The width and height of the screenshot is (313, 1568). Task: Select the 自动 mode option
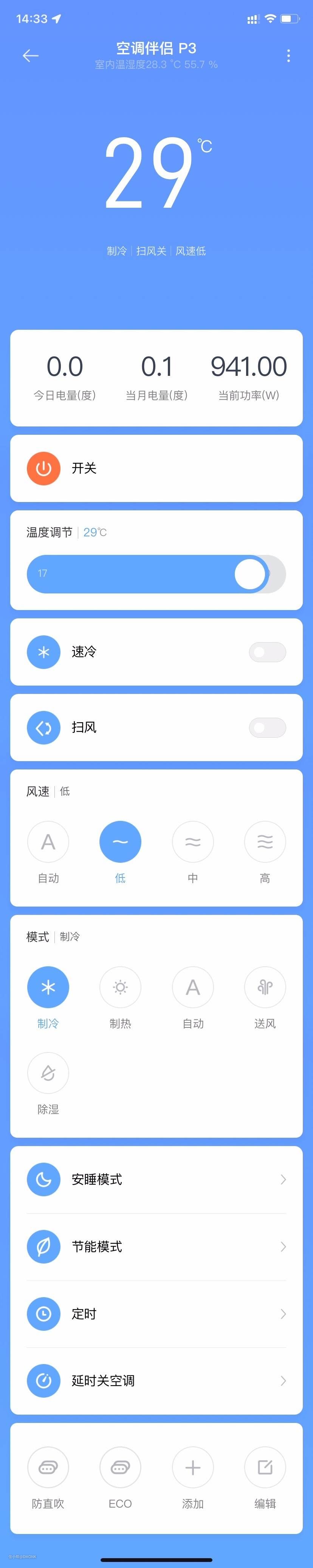point(192,987)
